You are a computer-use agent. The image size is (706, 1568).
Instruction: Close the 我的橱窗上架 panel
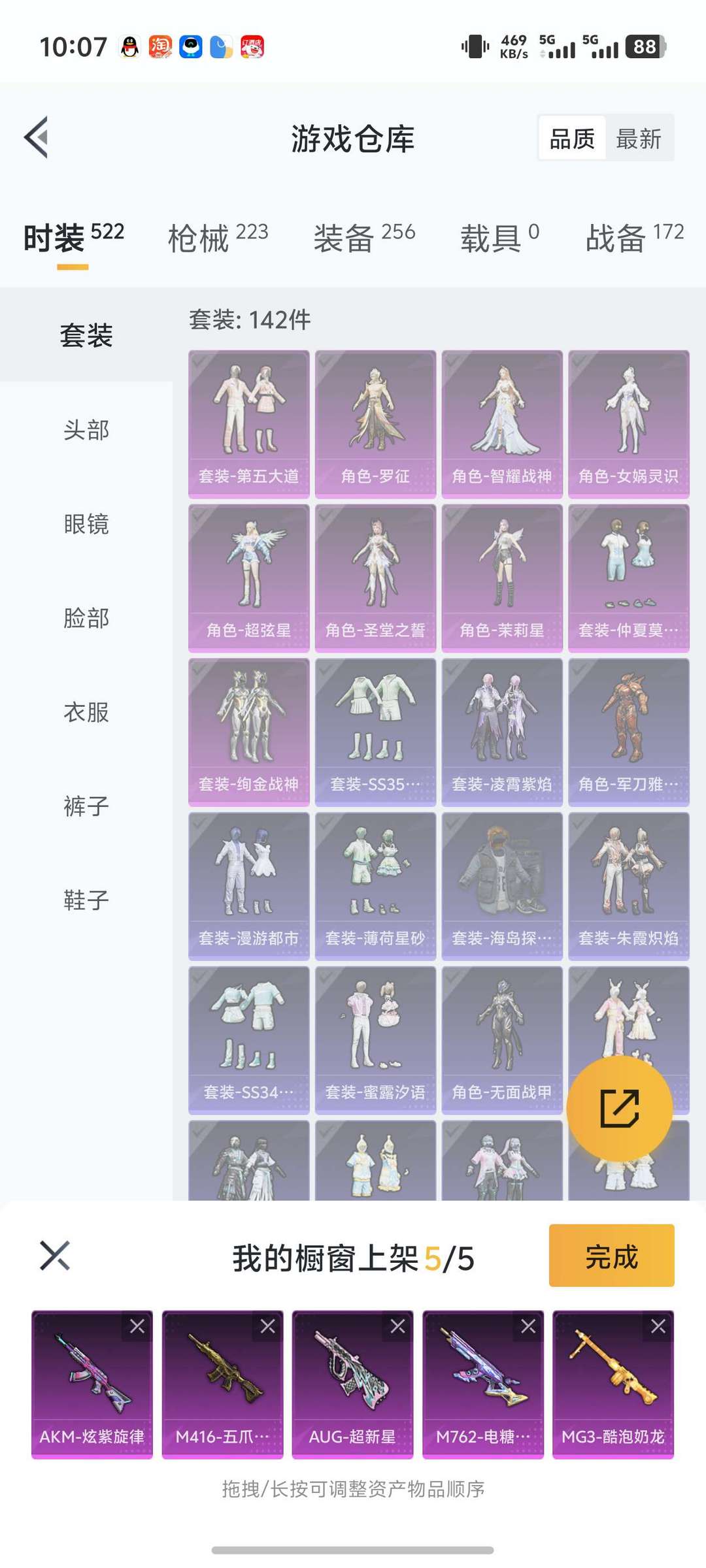(55, 1255)
